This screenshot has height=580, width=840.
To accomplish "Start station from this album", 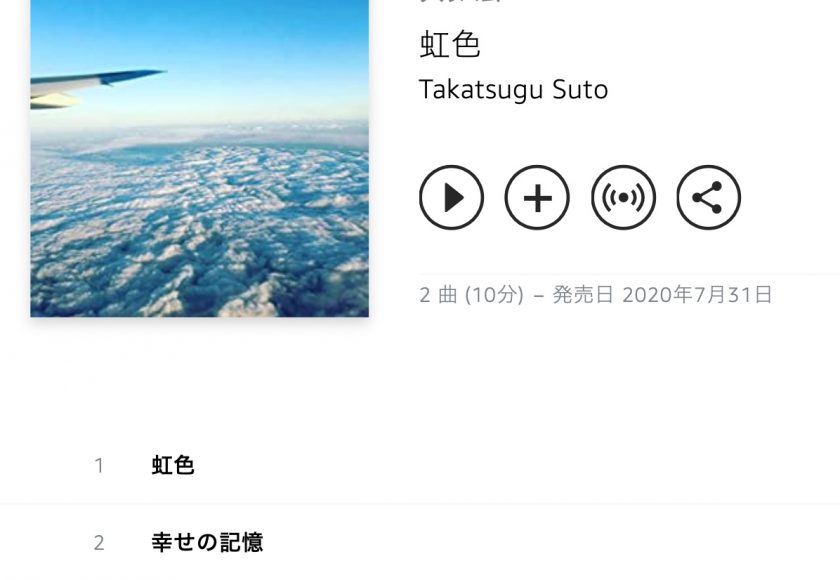I will pos(623,198).
